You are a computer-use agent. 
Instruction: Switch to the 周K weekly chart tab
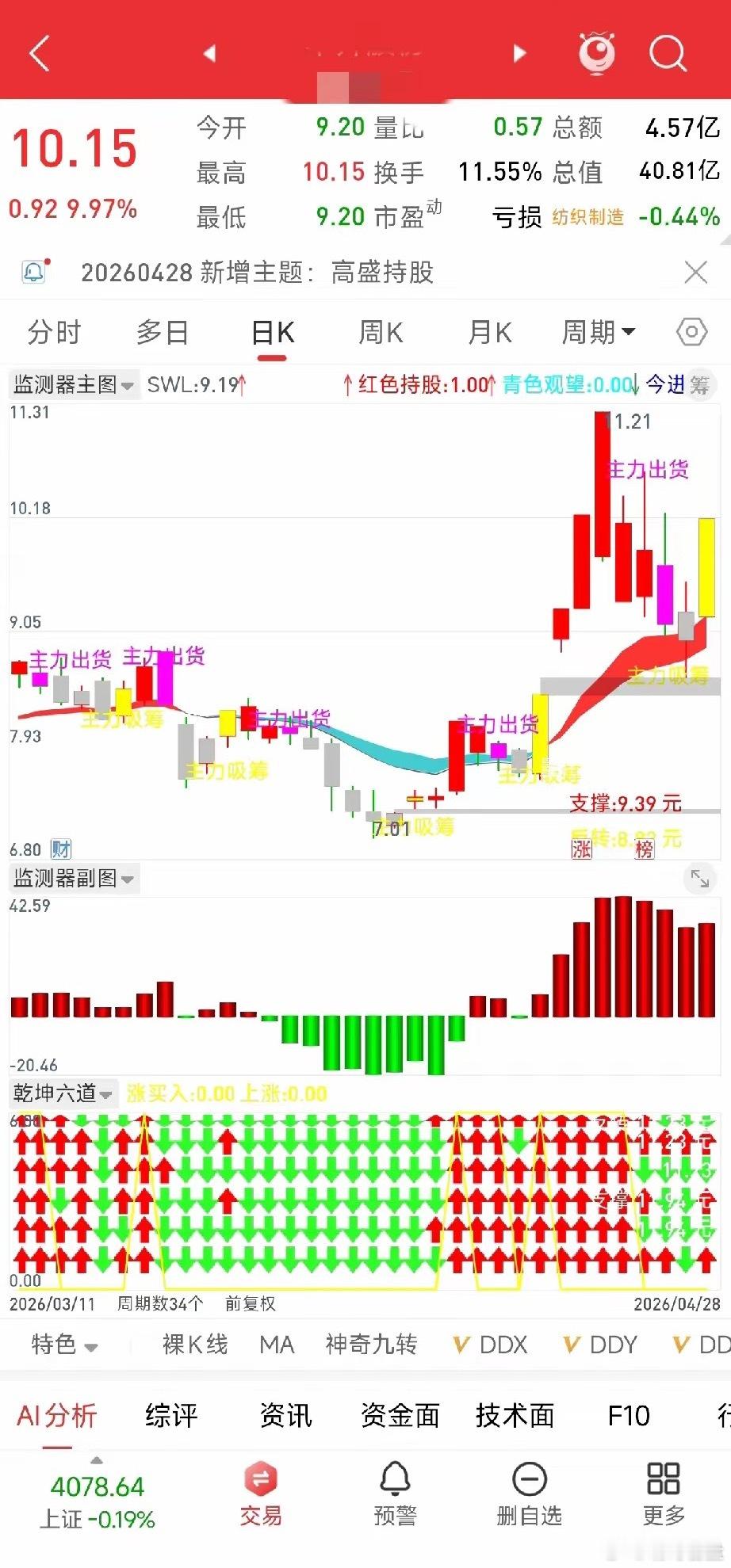[x=381, y=333]
